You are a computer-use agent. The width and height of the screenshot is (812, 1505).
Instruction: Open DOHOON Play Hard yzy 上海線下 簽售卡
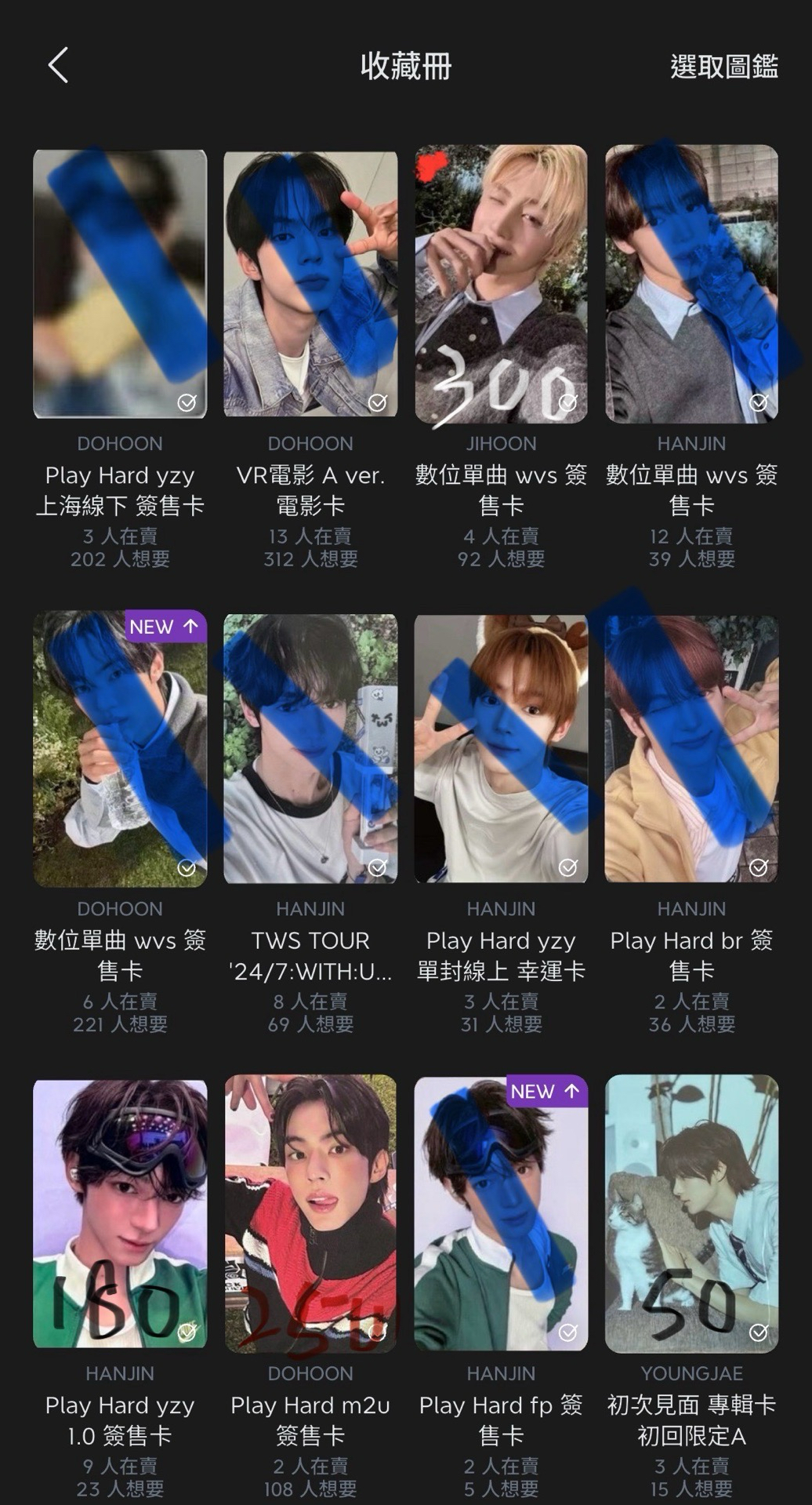pyautogui.click(x=120, y=284)
